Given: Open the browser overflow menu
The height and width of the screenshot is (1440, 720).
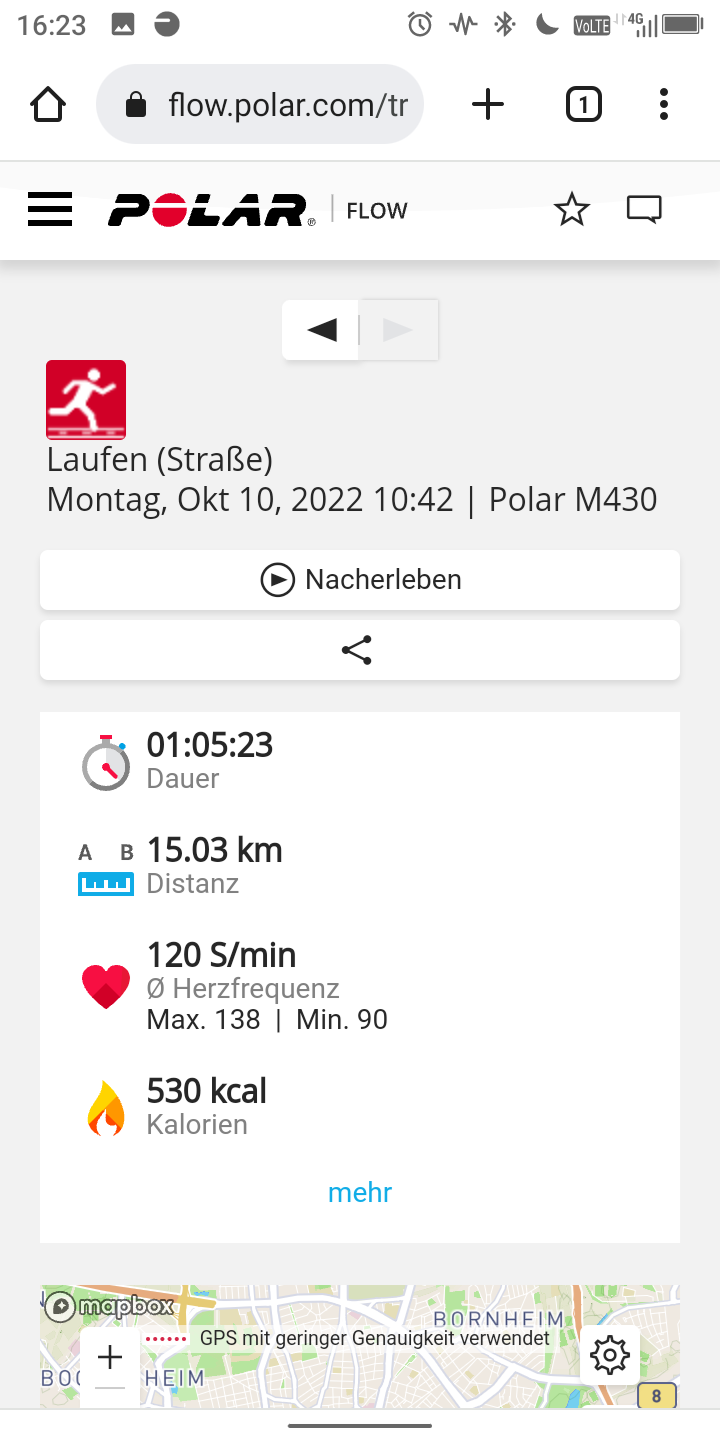Looking at the screenshot, I should [664, 104].
